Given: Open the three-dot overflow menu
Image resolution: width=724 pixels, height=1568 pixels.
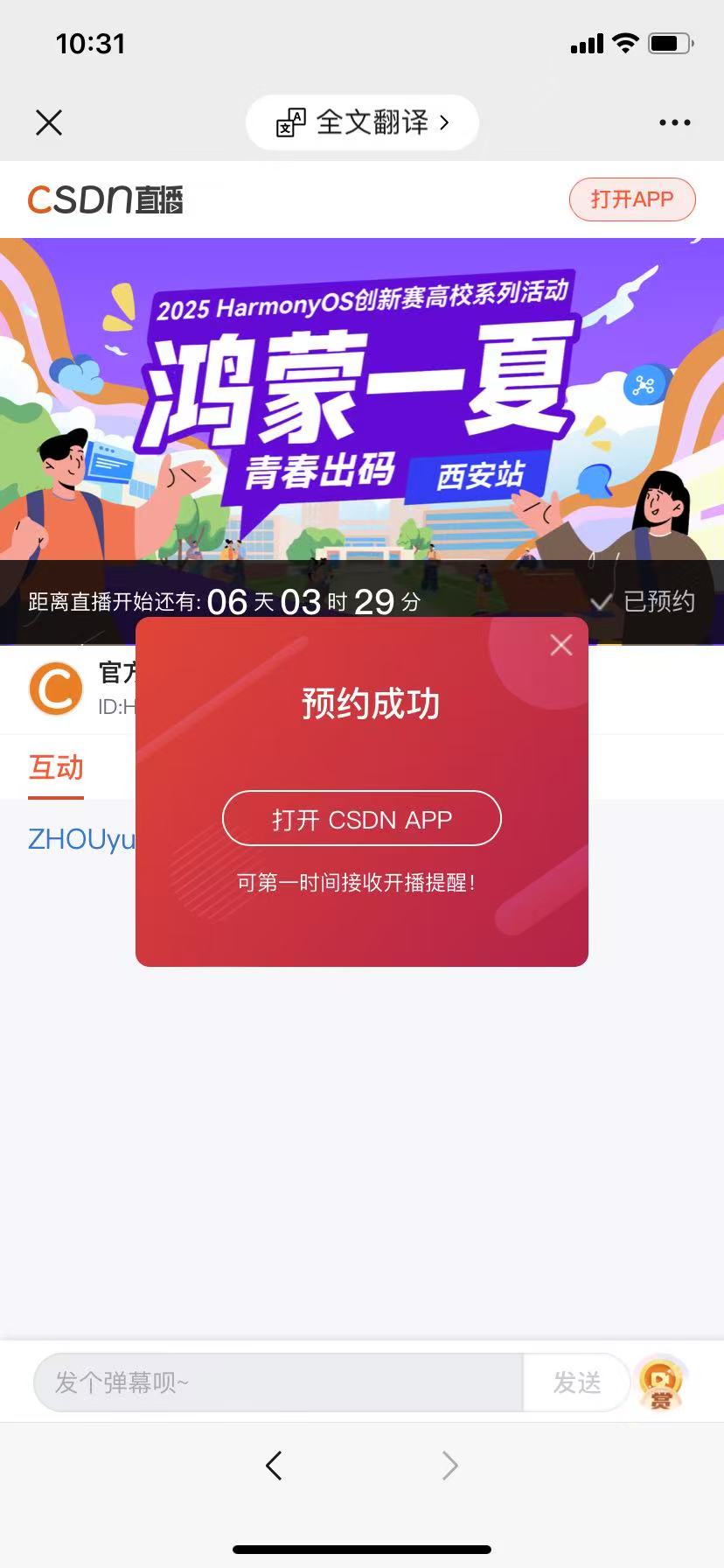Looking at the screenshot, I should [674, 122].
